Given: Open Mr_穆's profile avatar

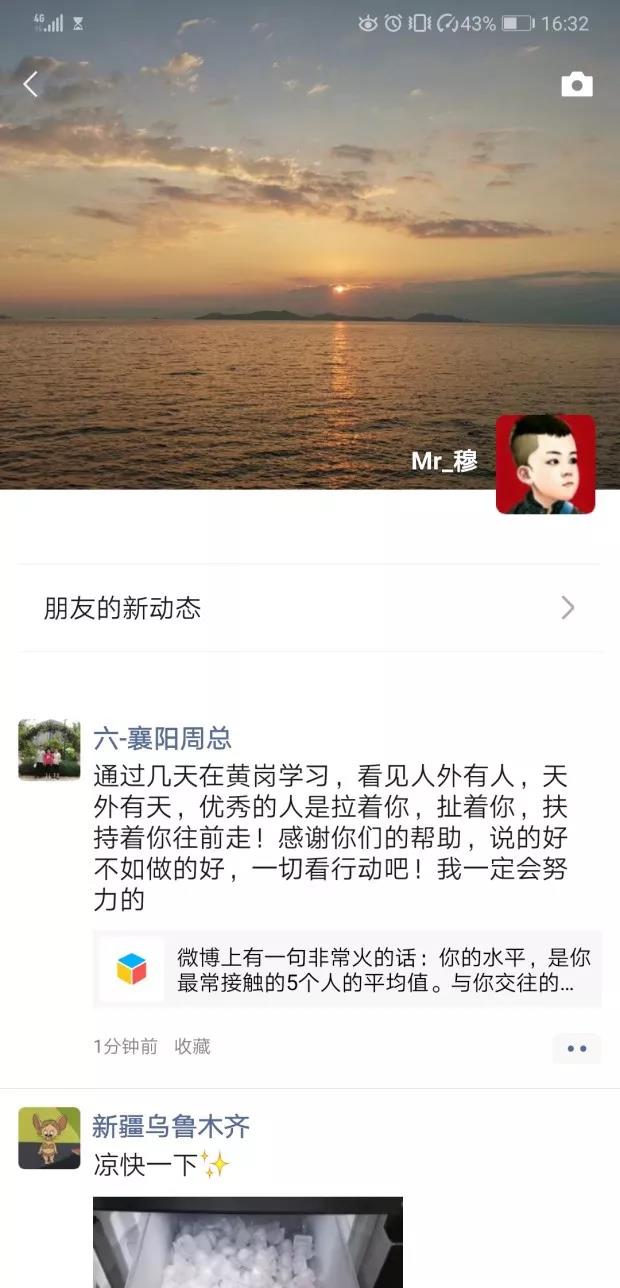Looking at the screenshot, I should 545,464.
